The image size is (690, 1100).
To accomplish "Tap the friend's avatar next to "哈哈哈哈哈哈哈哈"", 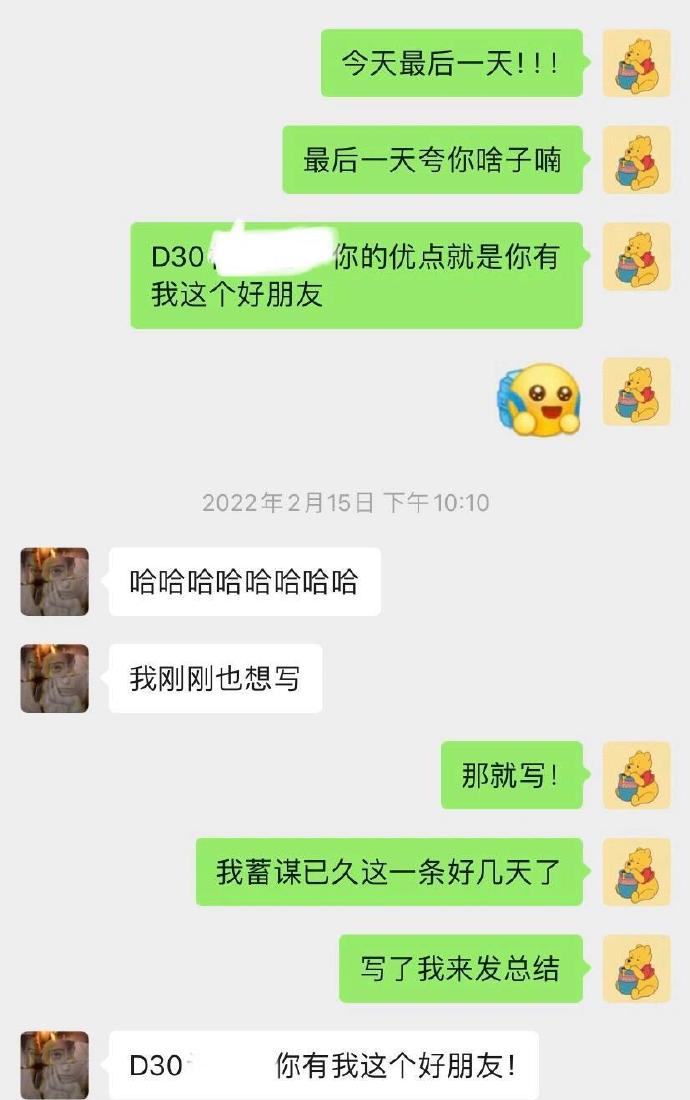I will pyautogui.click(x=54, y=581).
